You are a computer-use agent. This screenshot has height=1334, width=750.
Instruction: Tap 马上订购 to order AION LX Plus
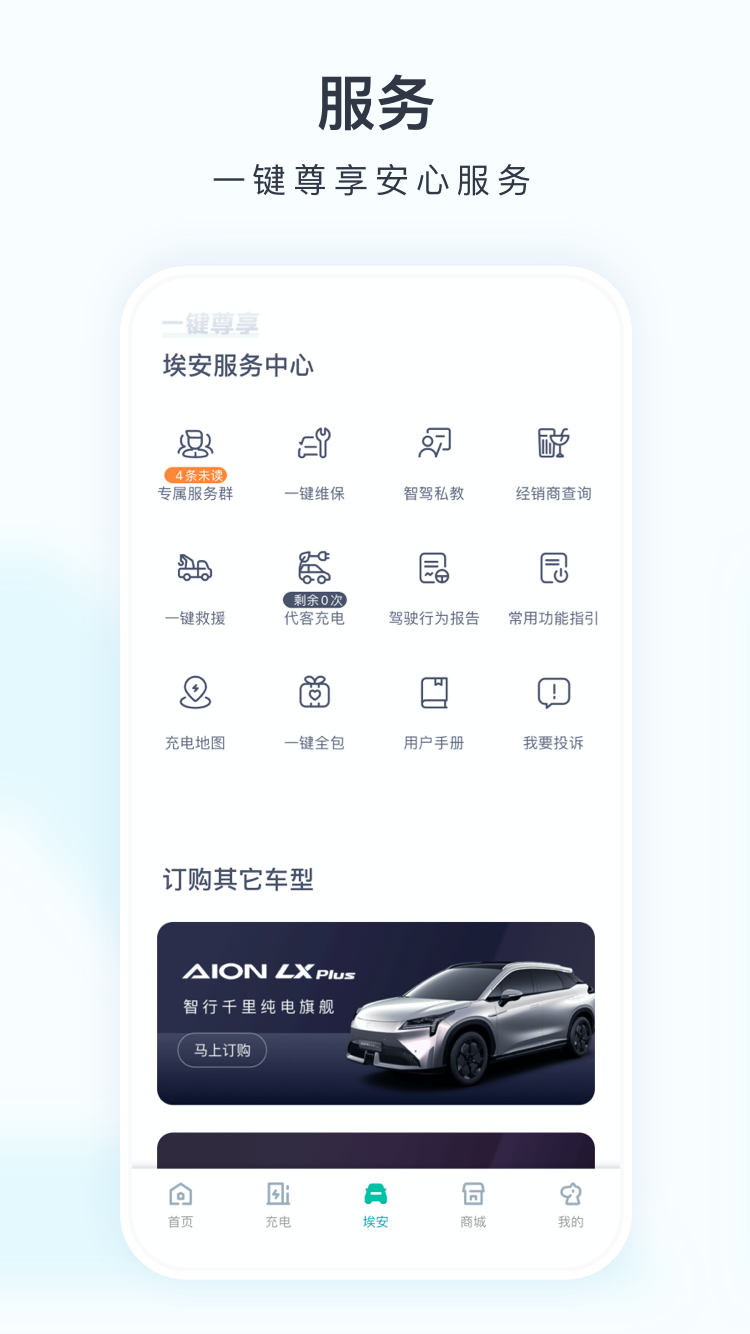coord(220,1050)
